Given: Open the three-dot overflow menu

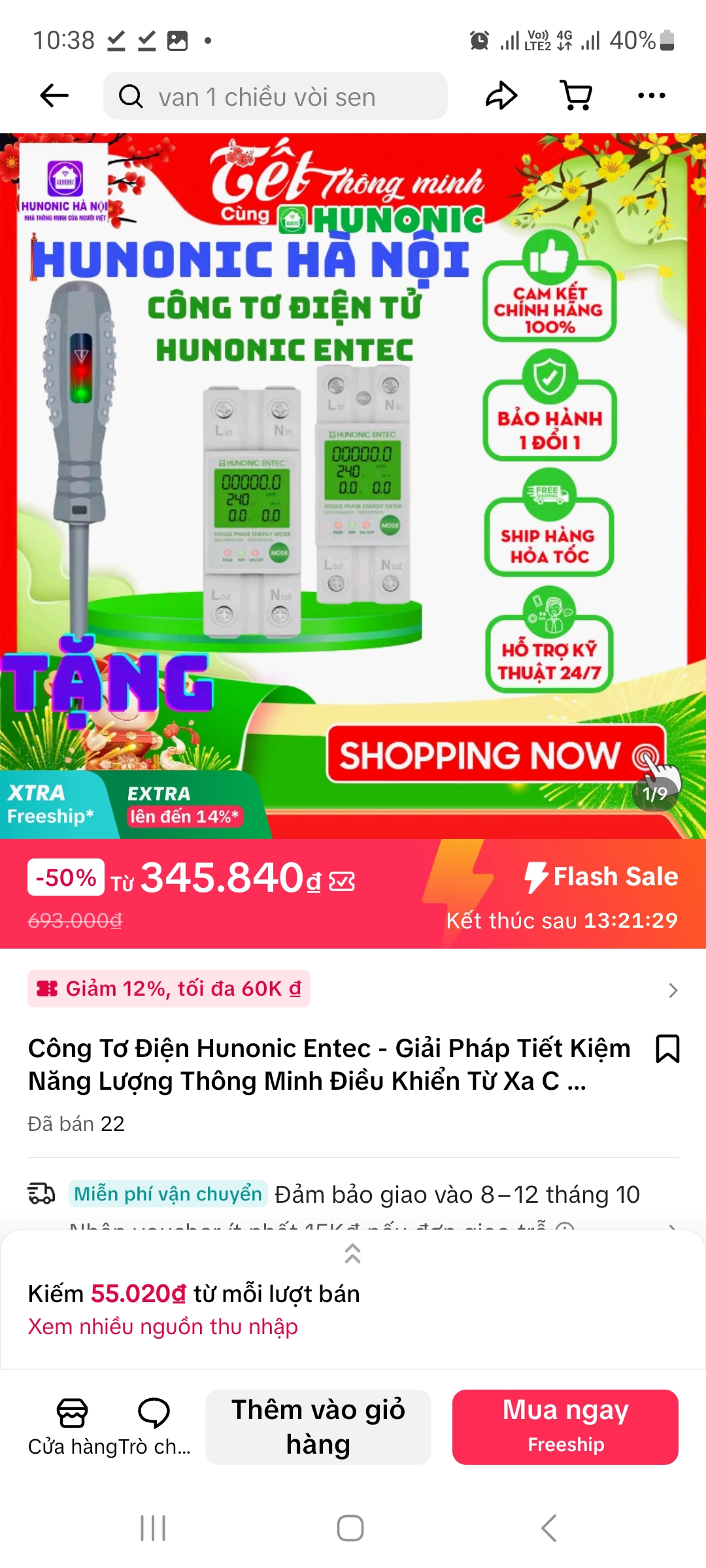Looking at the screenshot, I should 651,96.
